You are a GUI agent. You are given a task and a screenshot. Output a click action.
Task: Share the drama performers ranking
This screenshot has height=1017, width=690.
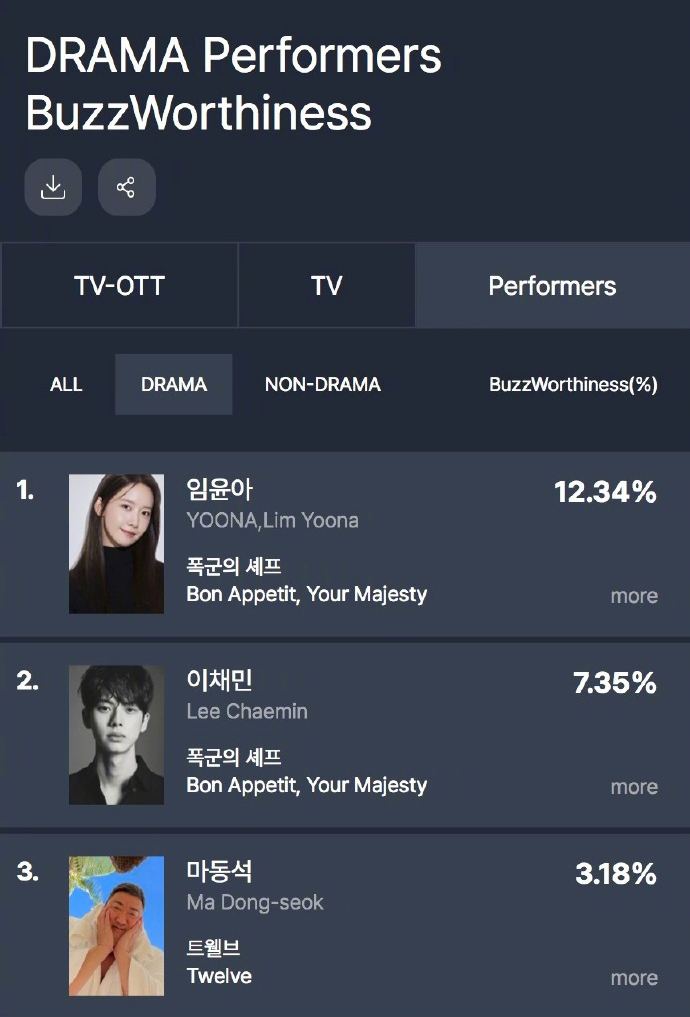pos(126,187)
